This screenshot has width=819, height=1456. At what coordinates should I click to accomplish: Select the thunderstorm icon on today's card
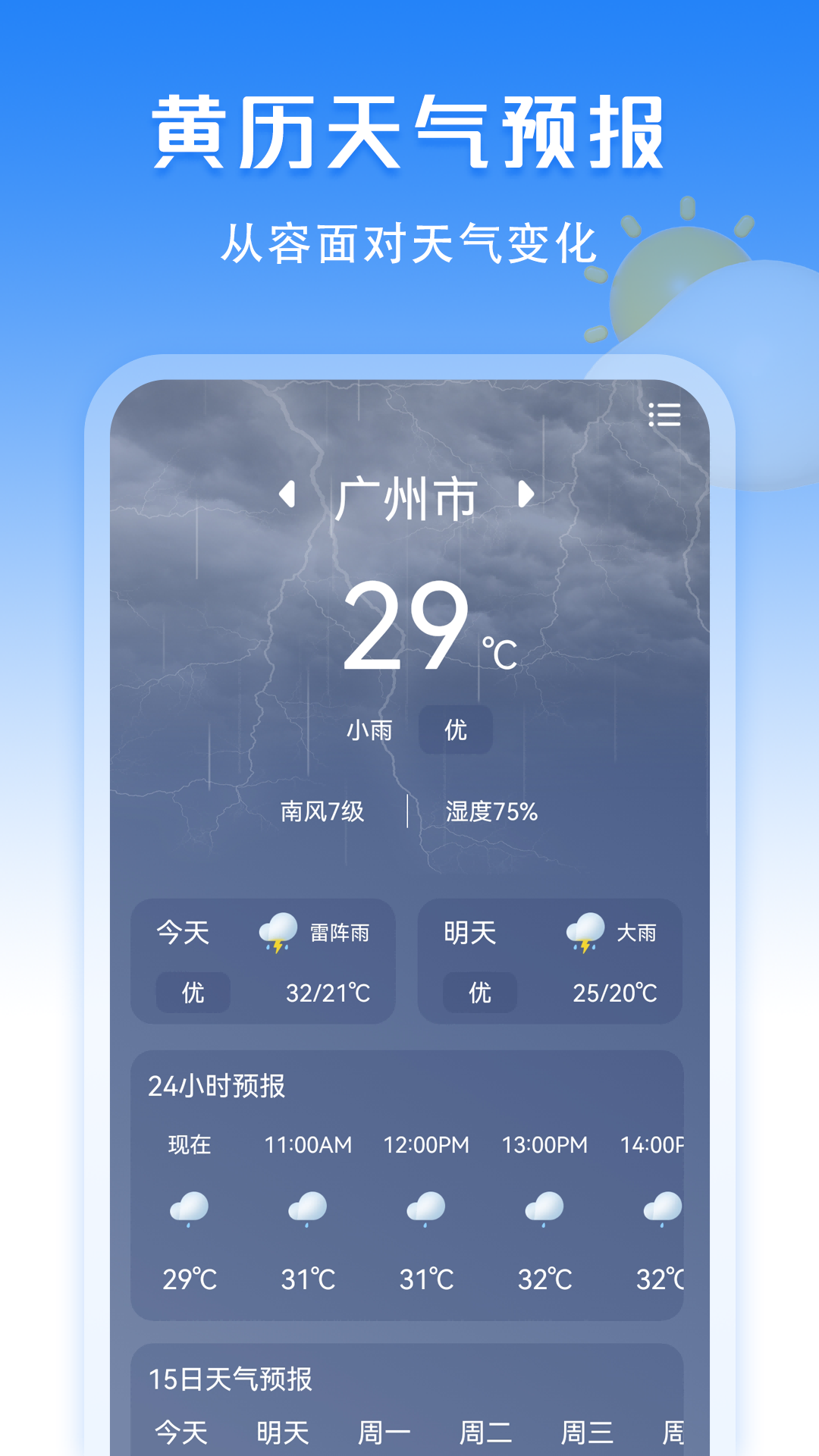[278, 934]
